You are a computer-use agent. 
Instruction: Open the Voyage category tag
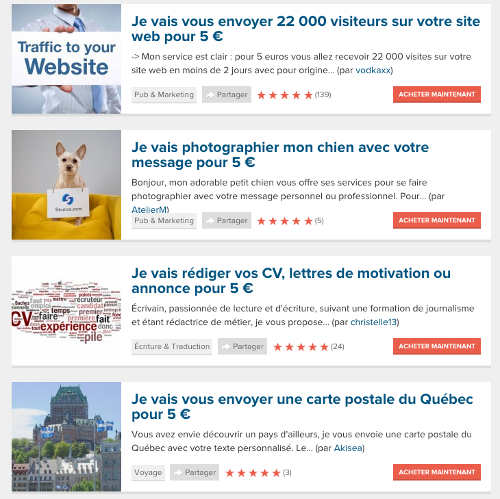pyautogui.click(x=148, y=473)
